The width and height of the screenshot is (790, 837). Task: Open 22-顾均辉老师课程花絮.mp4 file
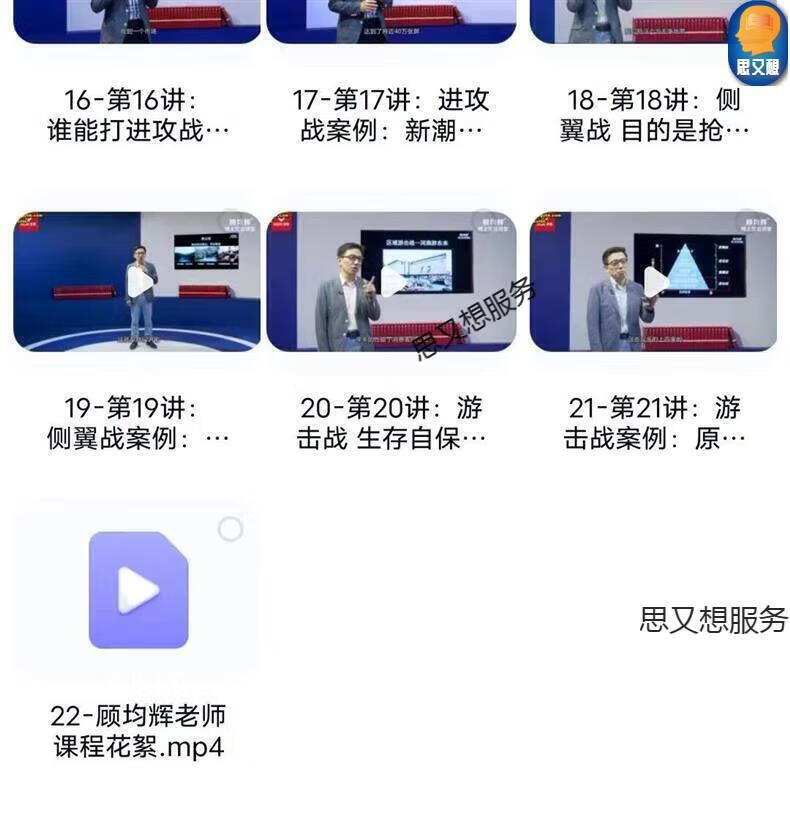tap(138, 590)
